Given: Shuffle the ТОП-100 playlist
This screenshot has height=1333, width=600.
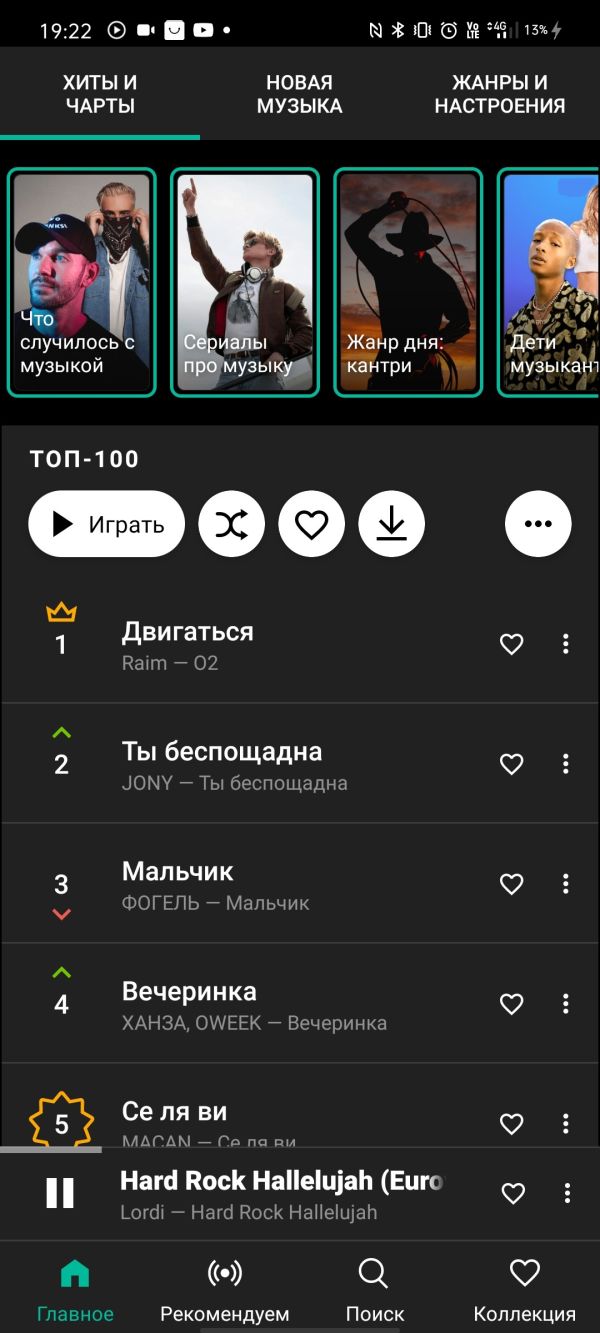Looking at the screenshot, I should (232, 524).
